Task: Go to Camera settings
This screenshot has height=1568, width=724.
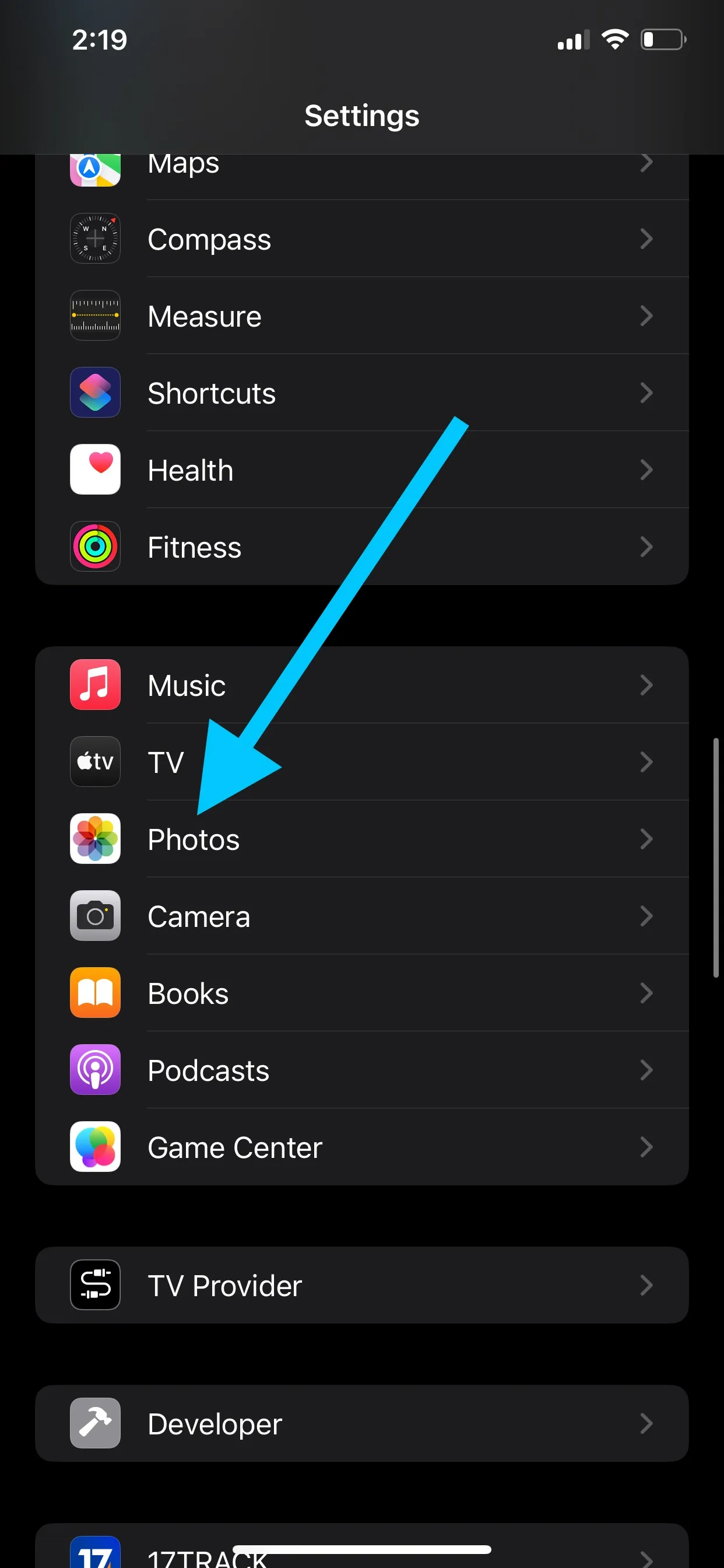Action: click(361, 915)
